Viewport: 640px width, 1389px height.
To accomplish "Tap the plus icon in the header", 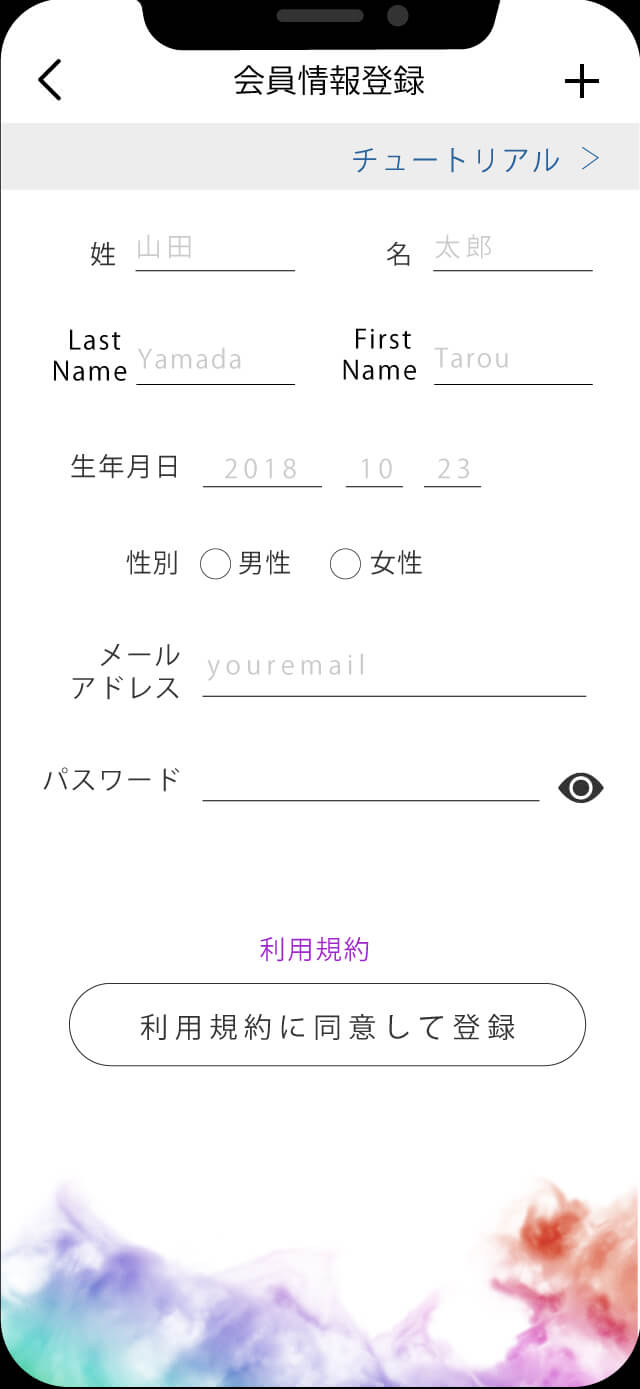I will pos(582,81).
